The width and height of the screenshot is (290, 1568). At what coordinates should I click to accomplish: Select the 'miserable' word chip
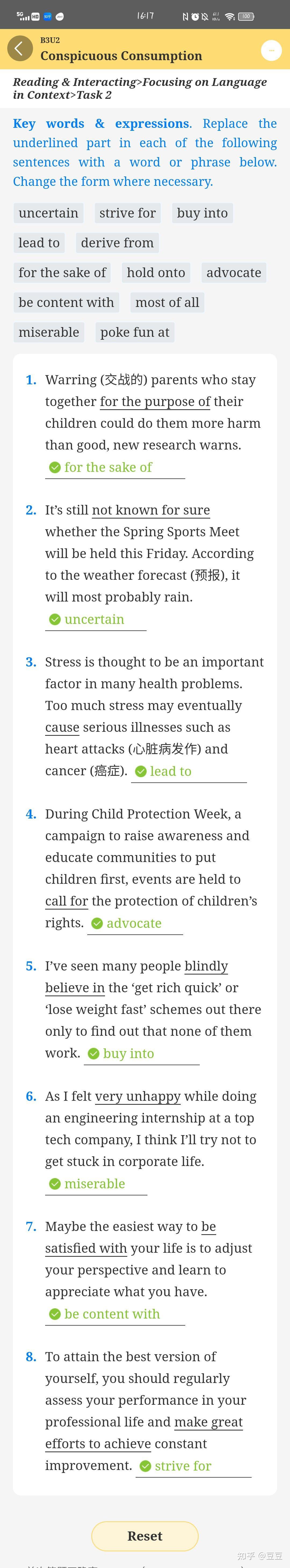[x=49, y=332]
